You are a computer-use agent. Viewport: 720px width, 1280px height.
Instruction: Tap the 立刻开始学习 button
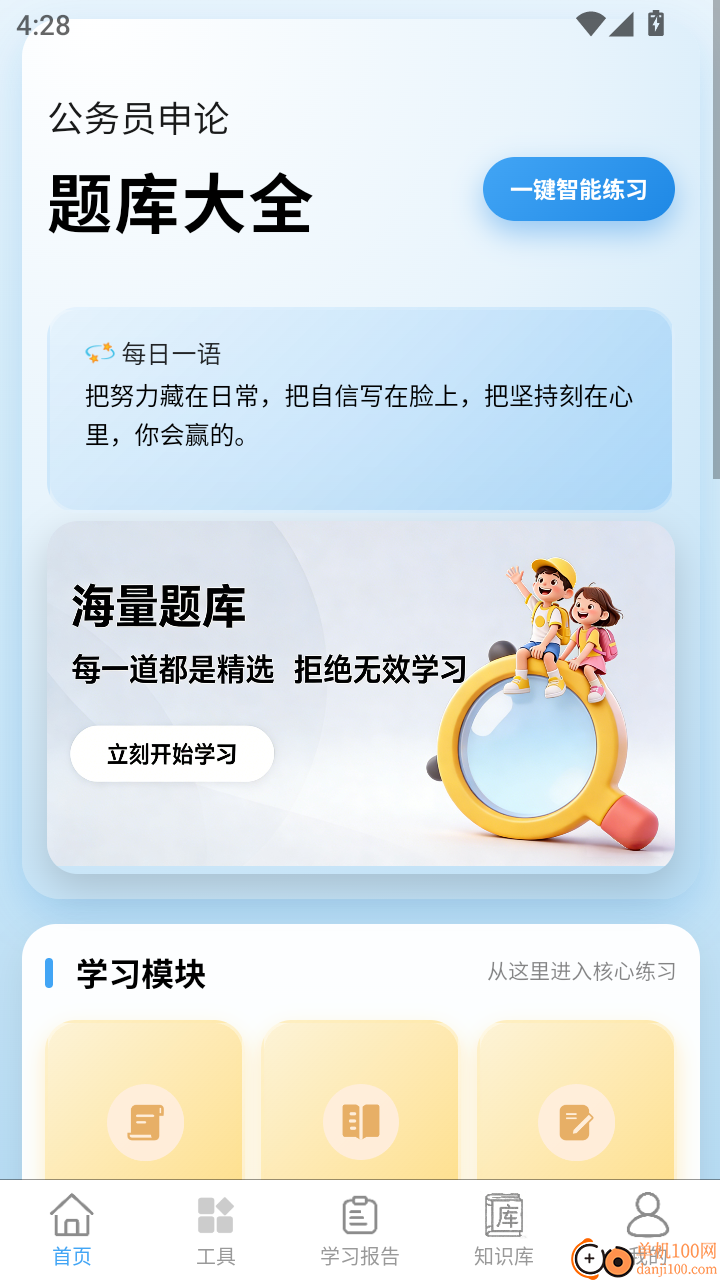[171, 754]
